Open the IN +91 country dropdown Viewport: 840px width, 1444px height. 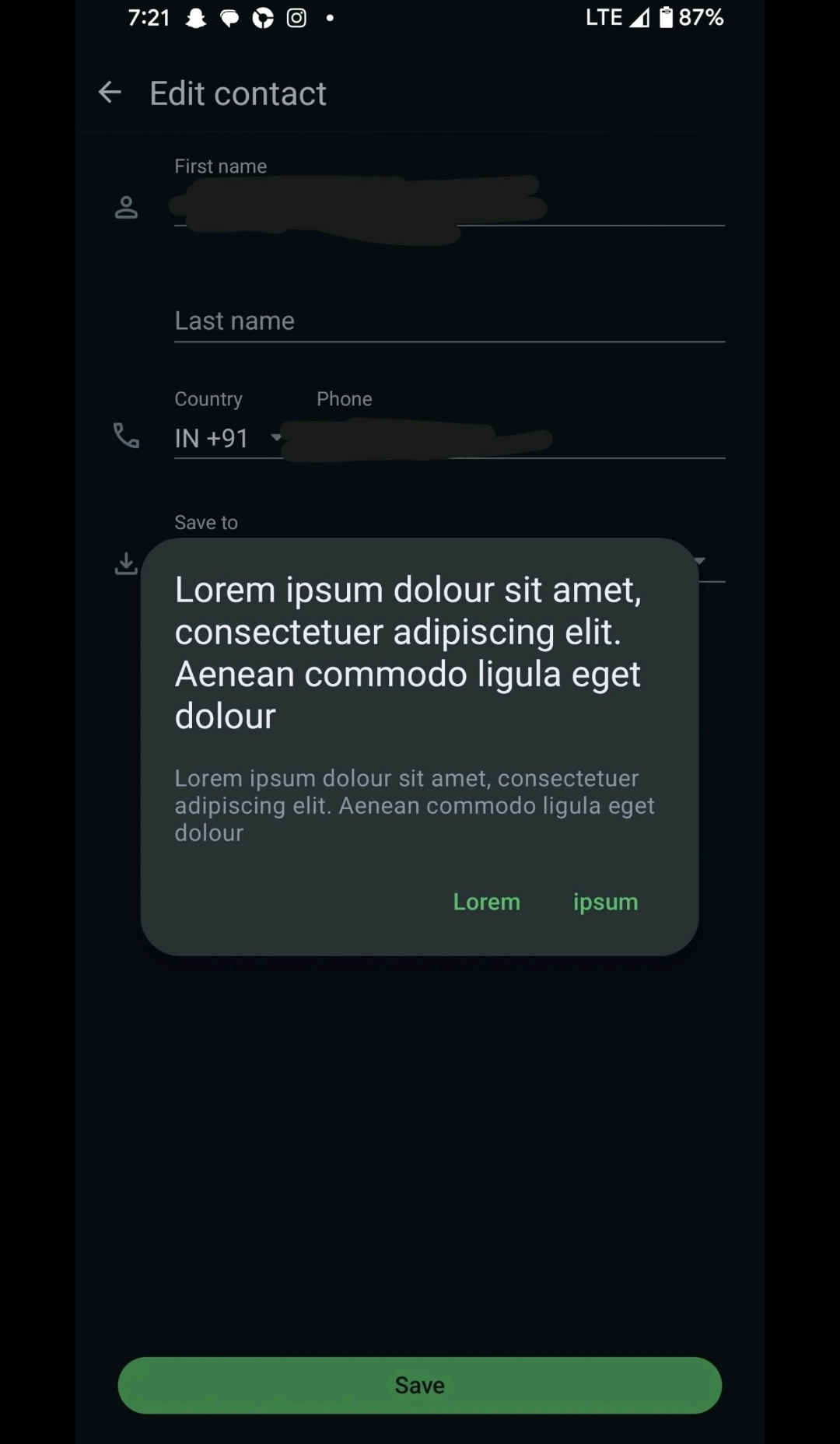coord(227,438)
